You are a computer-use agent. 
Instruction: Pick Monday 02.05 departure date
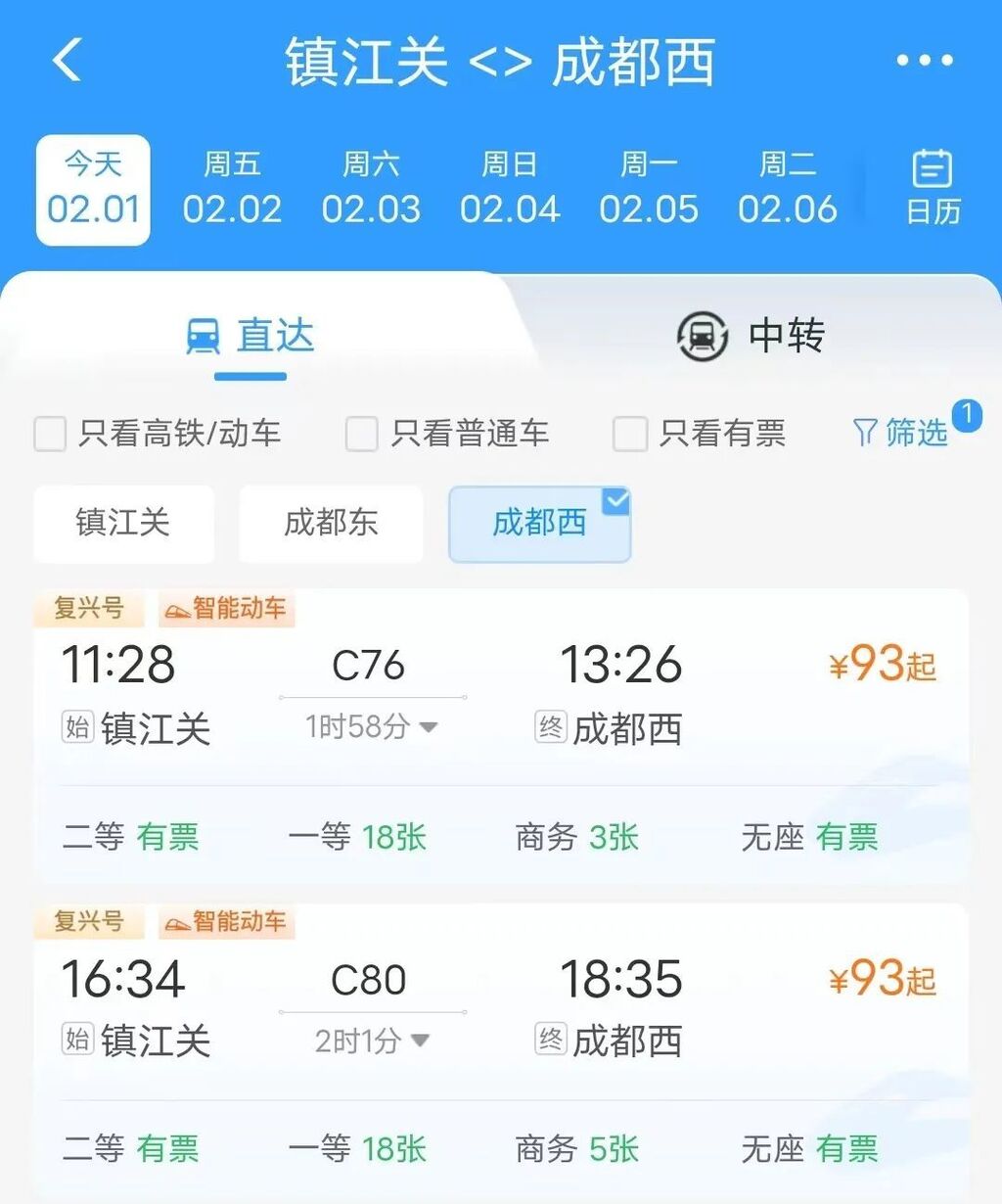click(x=649, y=189)
